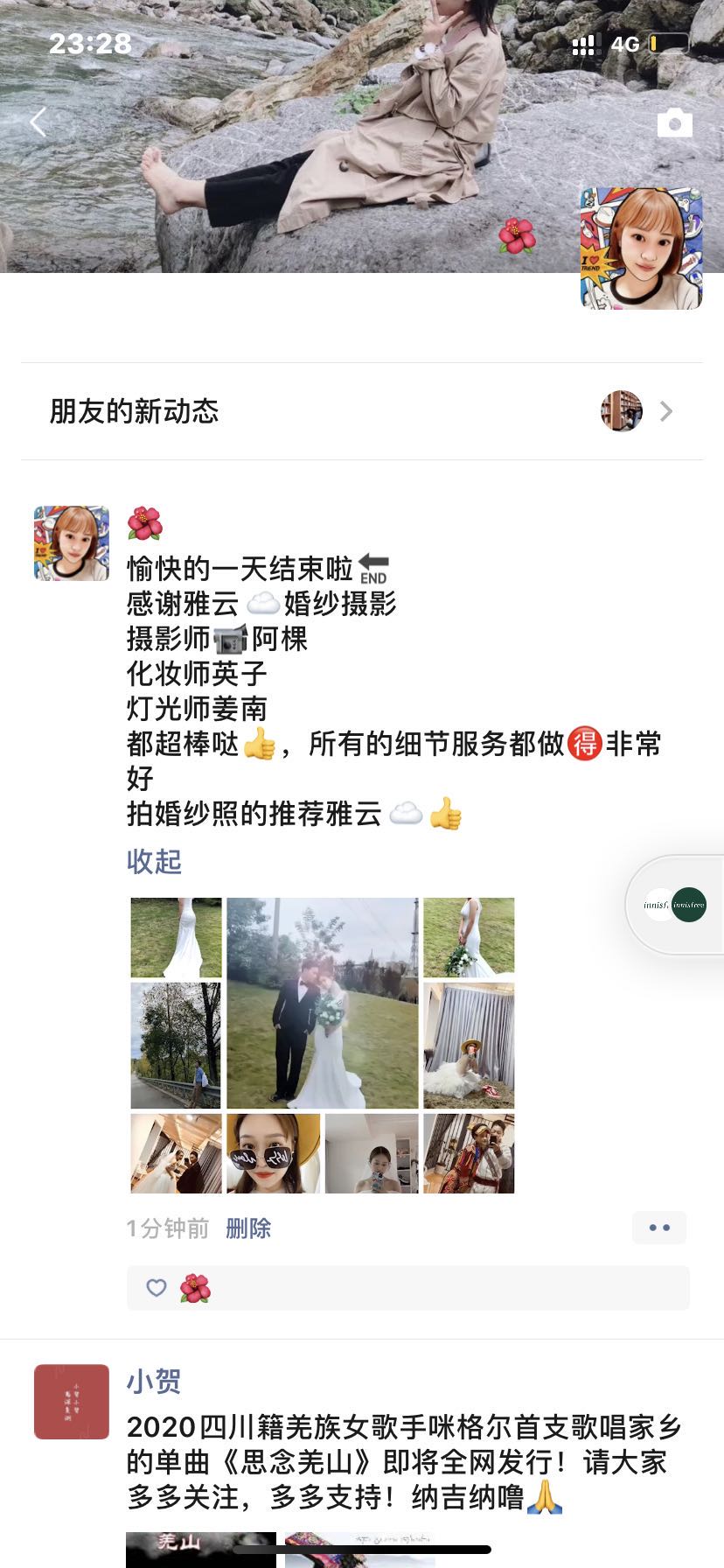View the sunglasses selfie photo
Image resolution: width=724 pixels, height=1568 pixels.
(273, 1153)
